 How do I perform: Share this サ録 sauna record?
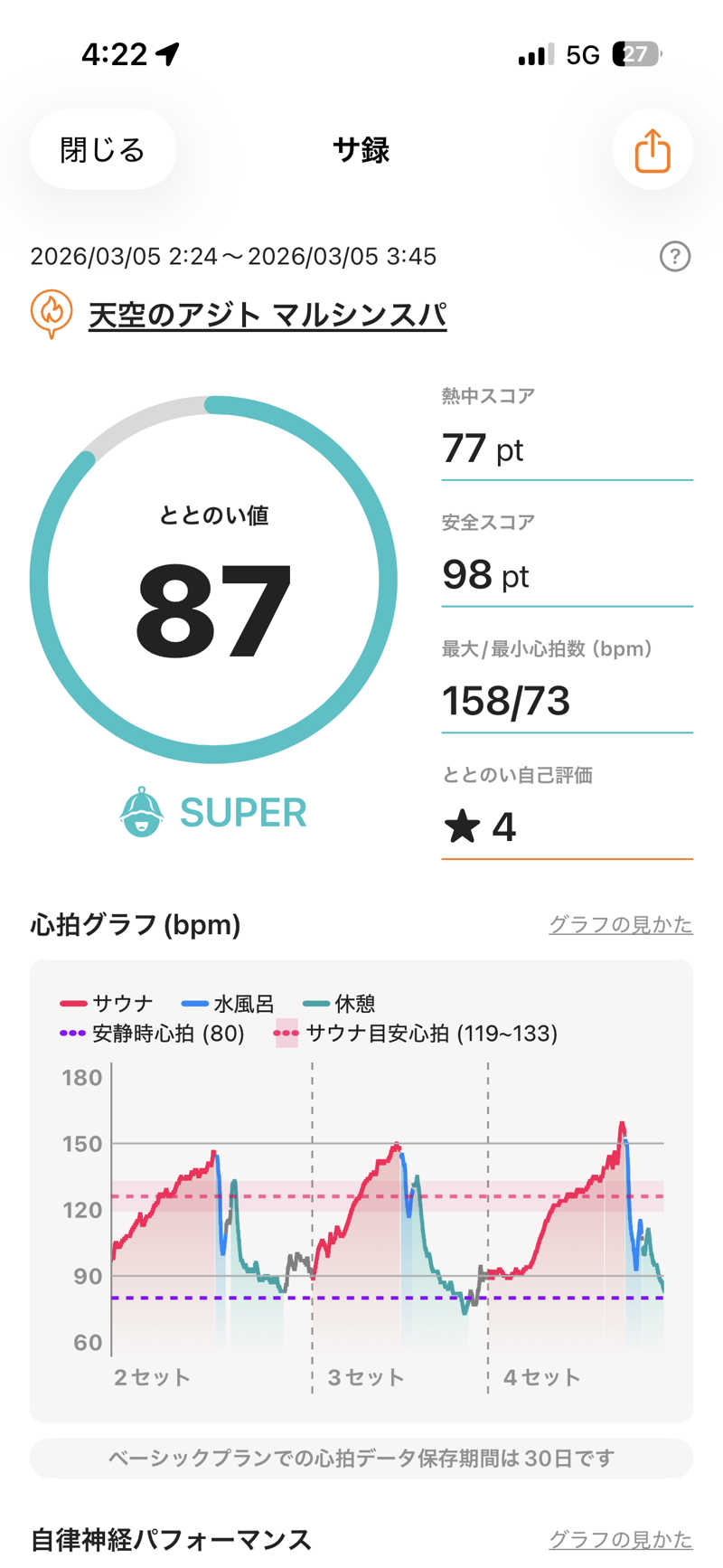652,150
